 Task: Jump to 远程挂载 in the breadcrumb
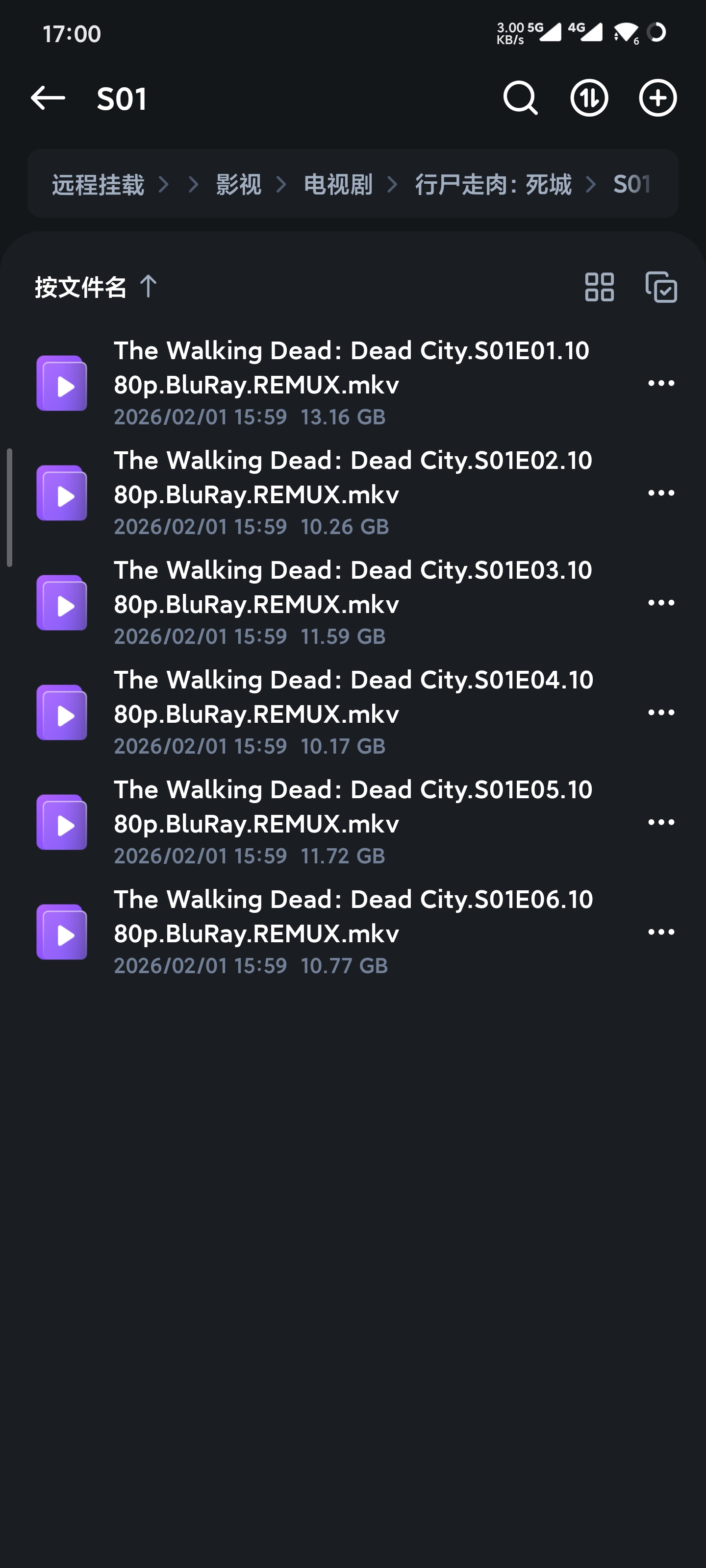(98, 184)
